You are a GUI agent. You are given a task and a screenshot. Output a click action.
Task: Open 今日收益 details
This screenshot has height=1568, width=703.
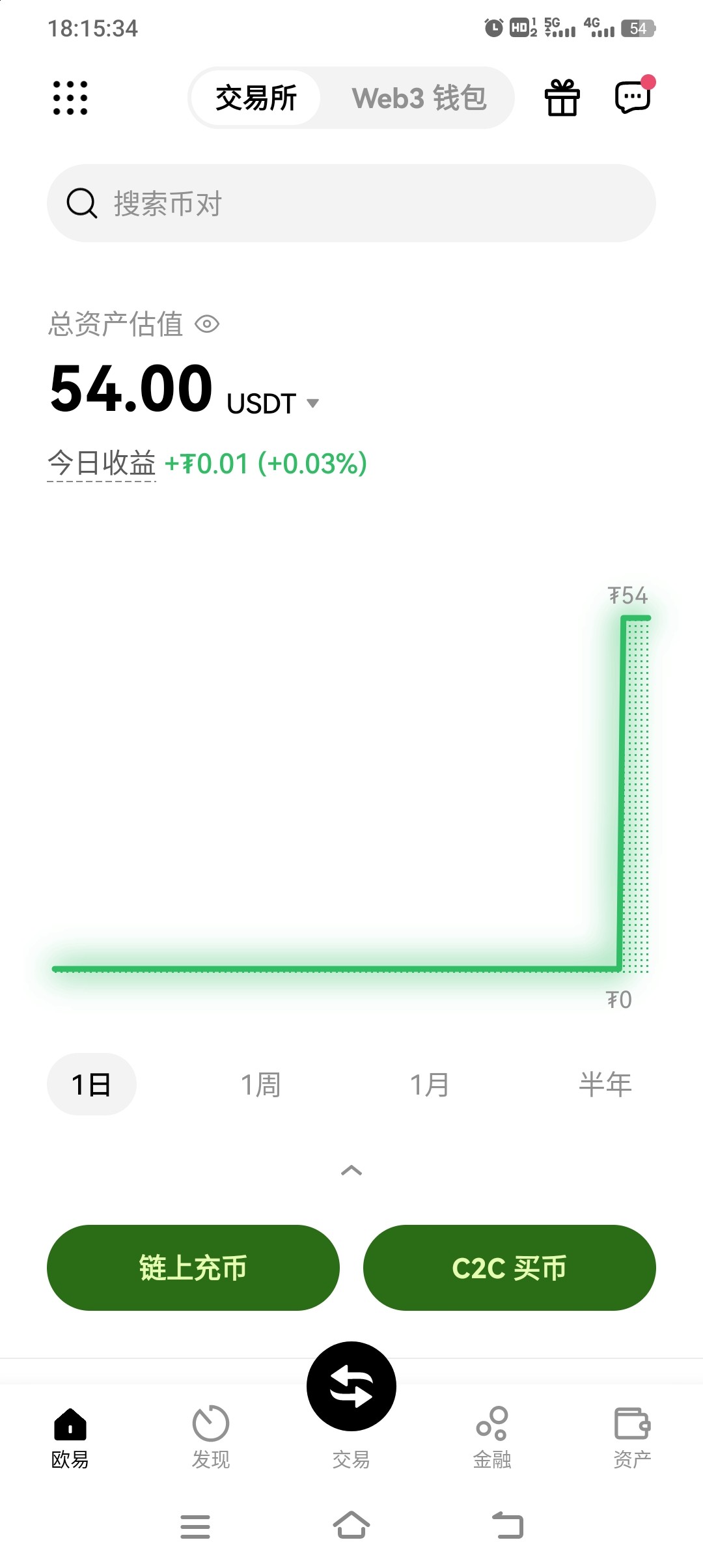pos(102,464)
